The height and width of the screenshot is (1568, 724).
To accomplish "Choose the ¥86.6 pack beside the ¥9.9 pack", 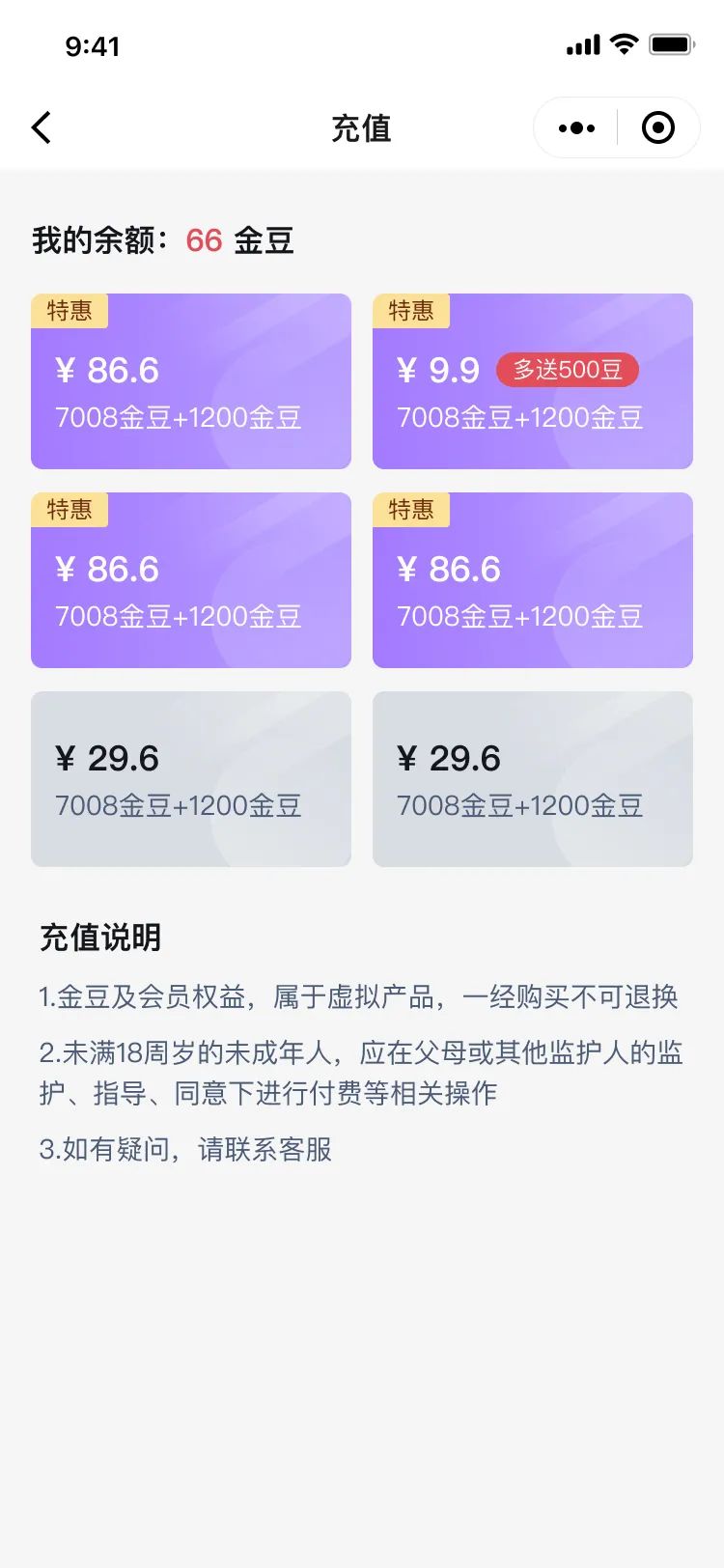I will [191, 381].
